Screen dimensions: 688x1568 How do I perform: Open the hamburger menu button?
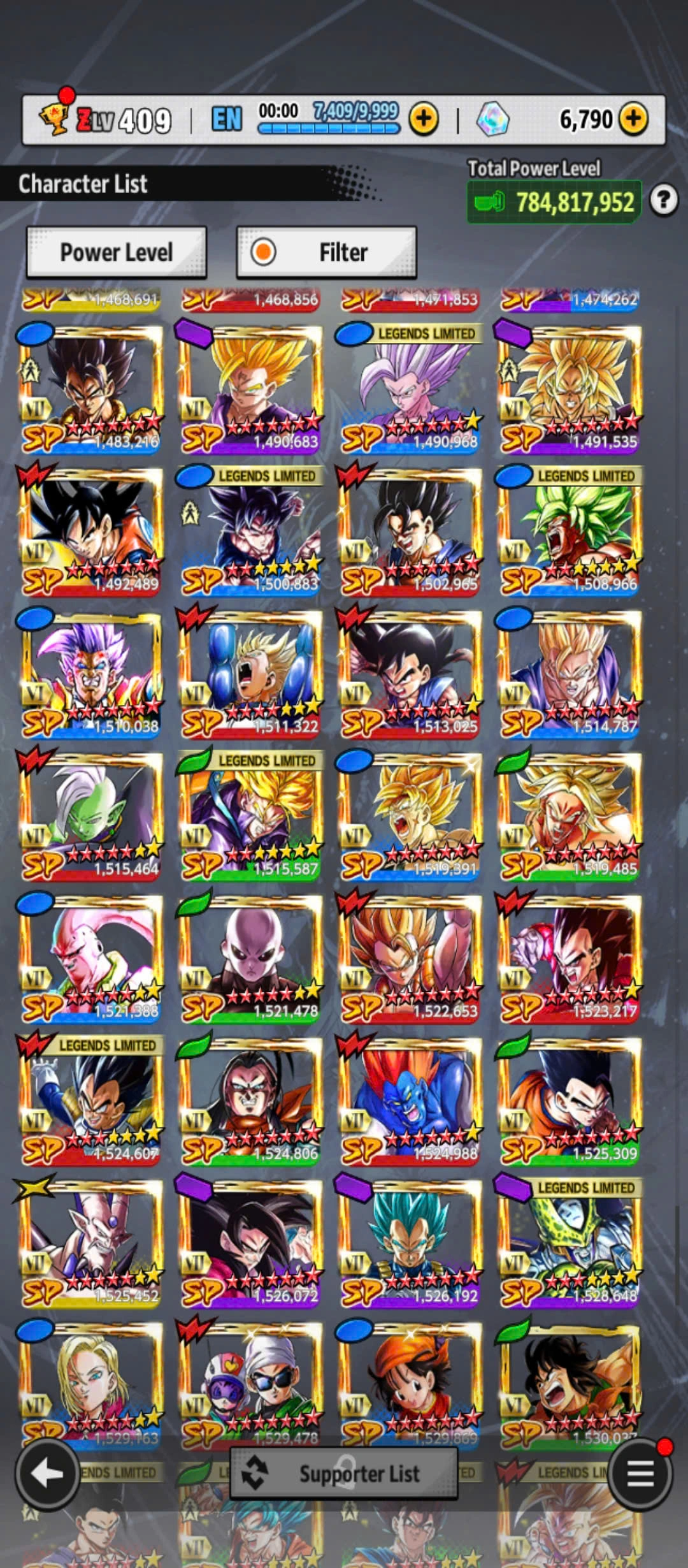(x=640, y=1474)
